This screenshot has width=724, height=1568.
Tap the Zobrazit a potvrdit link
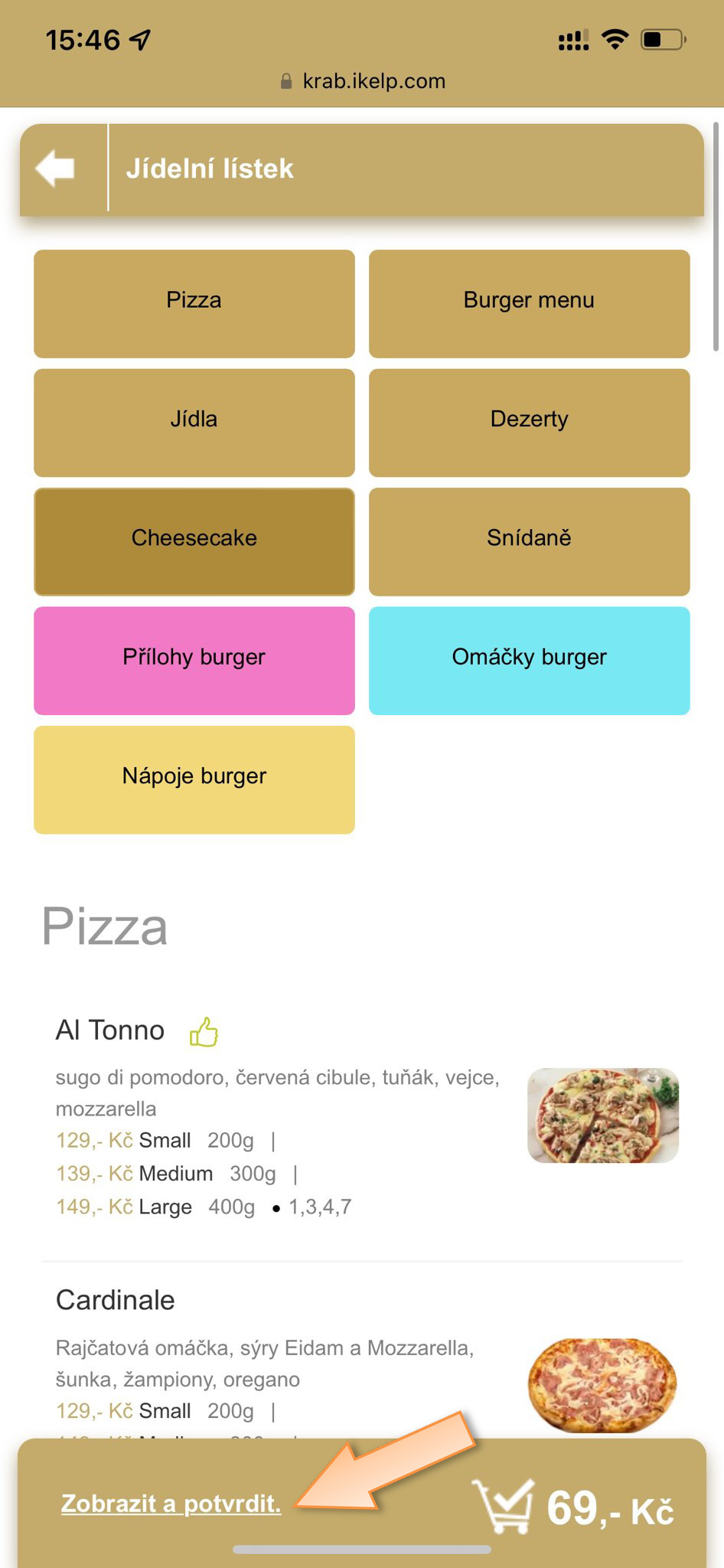171,1504
